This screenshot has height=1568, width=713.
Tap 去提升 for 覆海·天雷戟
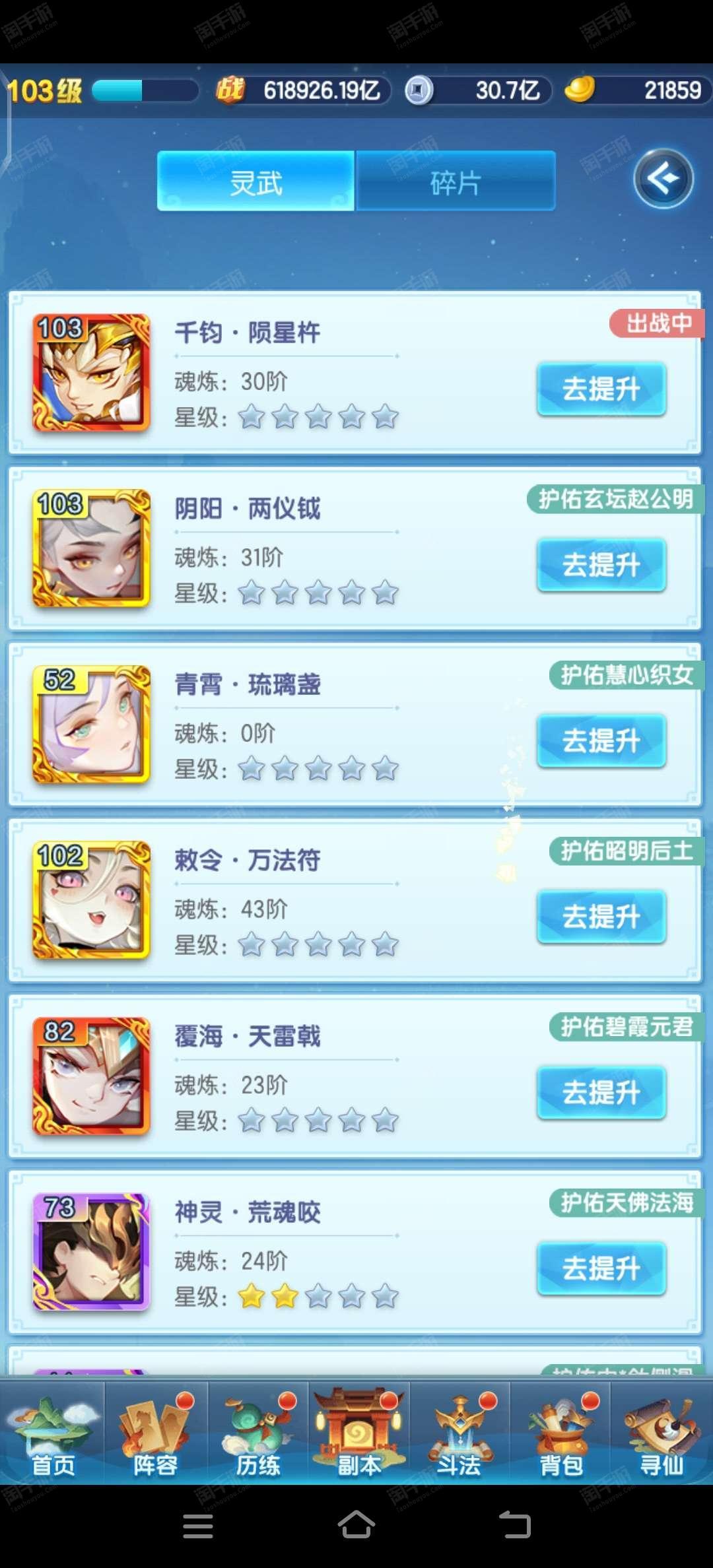pos(601,1092)
